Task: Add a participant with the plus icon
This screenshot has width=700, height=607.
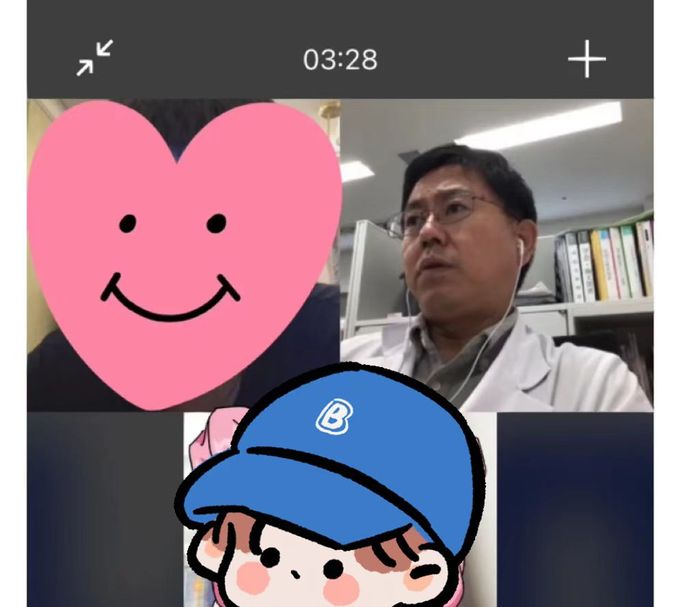Action: [587, 60]
